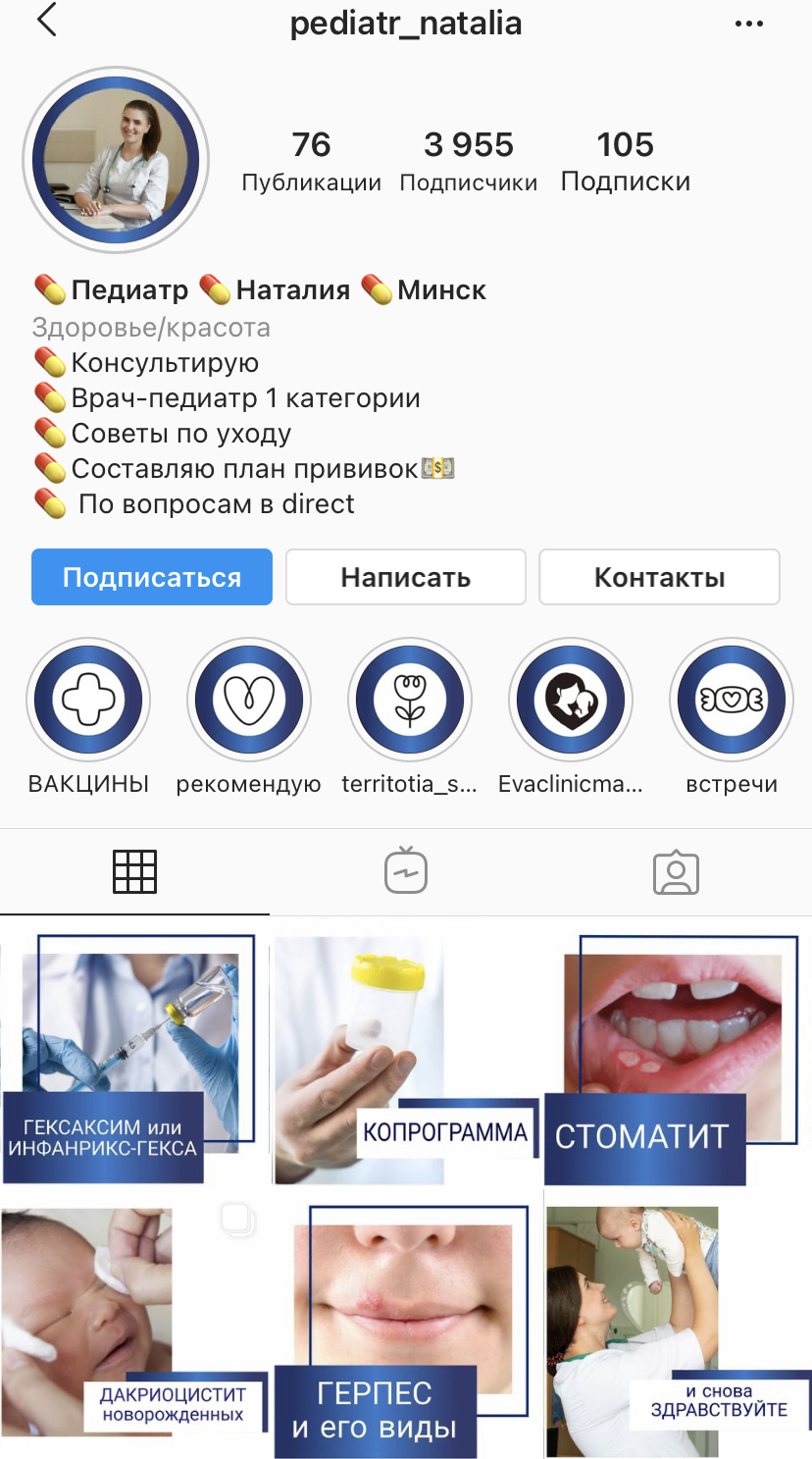
Task: Open the territotia_s... story highlight
Action: click(410, 701)
